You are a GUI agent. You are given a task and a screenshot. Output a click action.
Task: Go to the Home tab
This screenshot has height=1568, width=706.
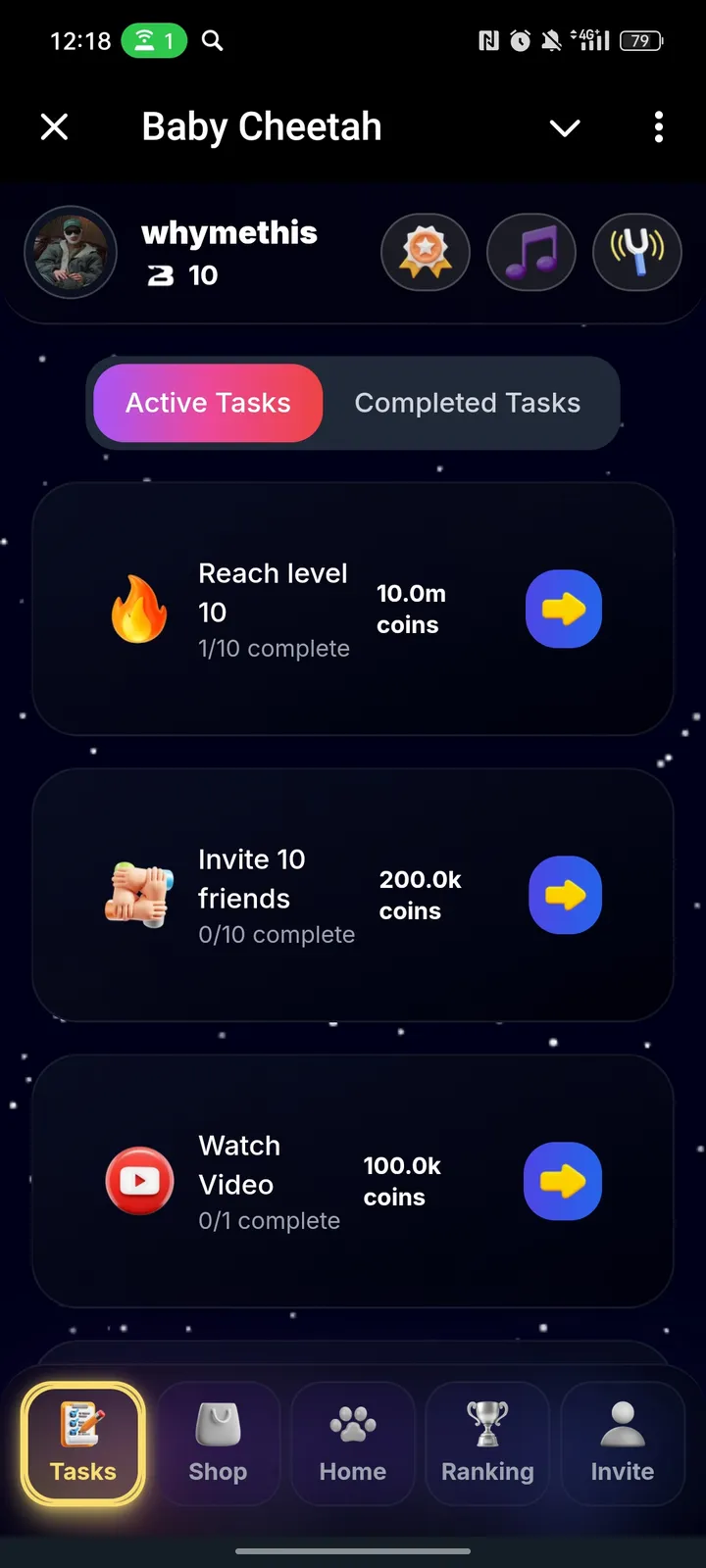[x=353, y=1443]
